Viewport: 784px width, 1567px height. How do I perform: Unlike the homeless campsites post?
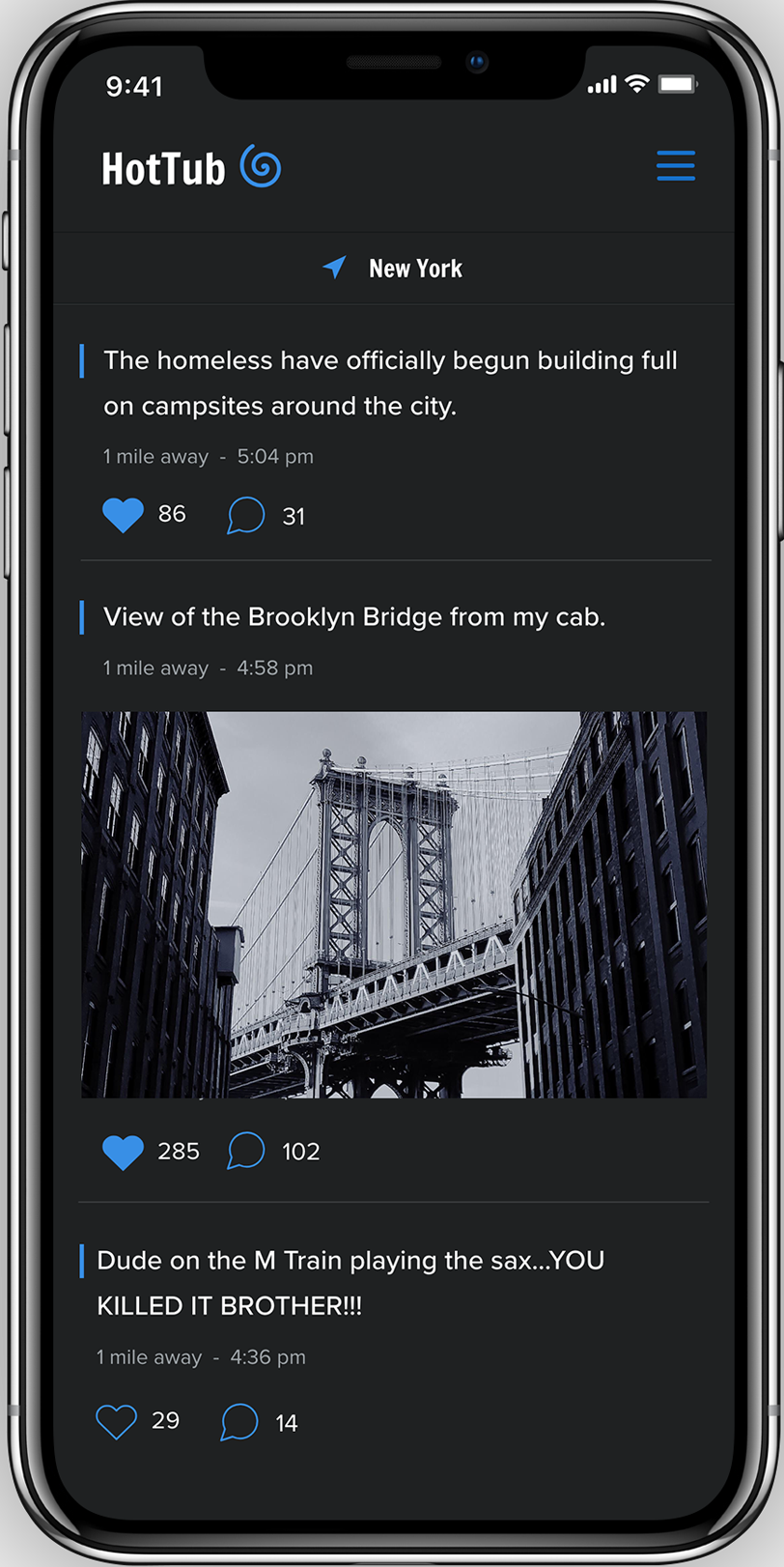tap(123, 515)
